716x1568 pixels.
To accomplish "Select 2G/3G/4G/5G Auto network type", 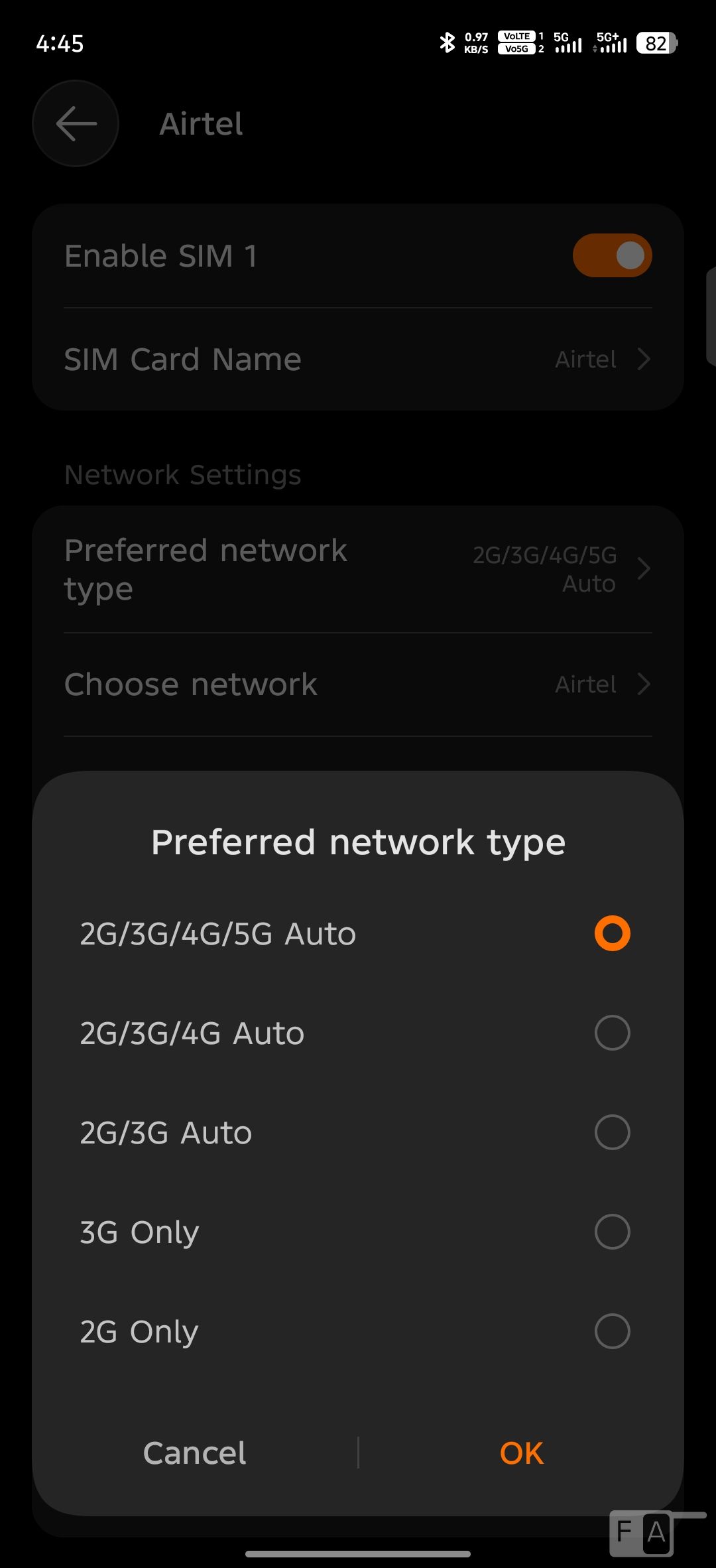I will pyautogui.click(x=612, y=933).
